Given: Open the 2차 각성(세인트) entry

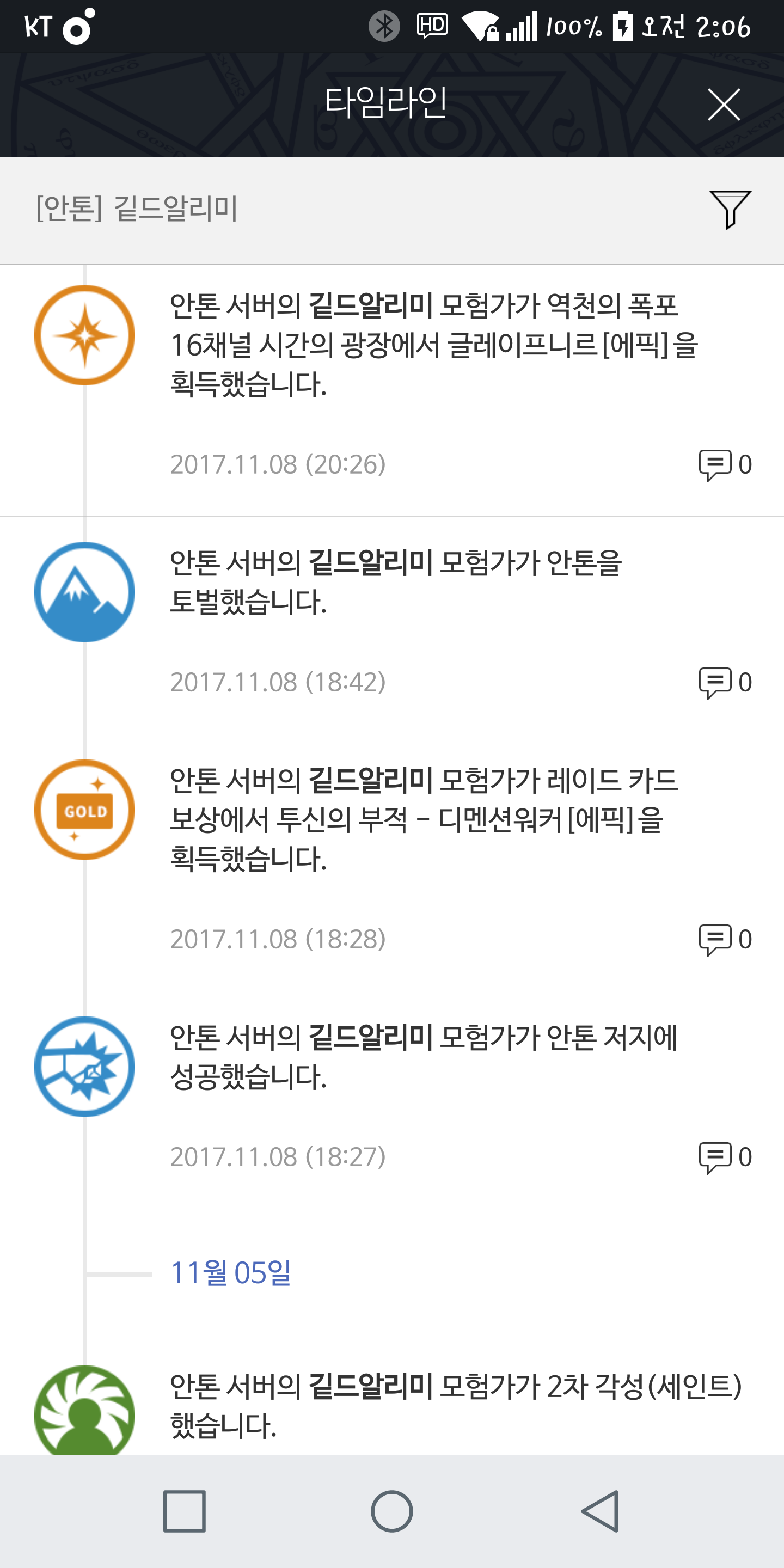Looking at the screenshot, I should point(392,1398).
